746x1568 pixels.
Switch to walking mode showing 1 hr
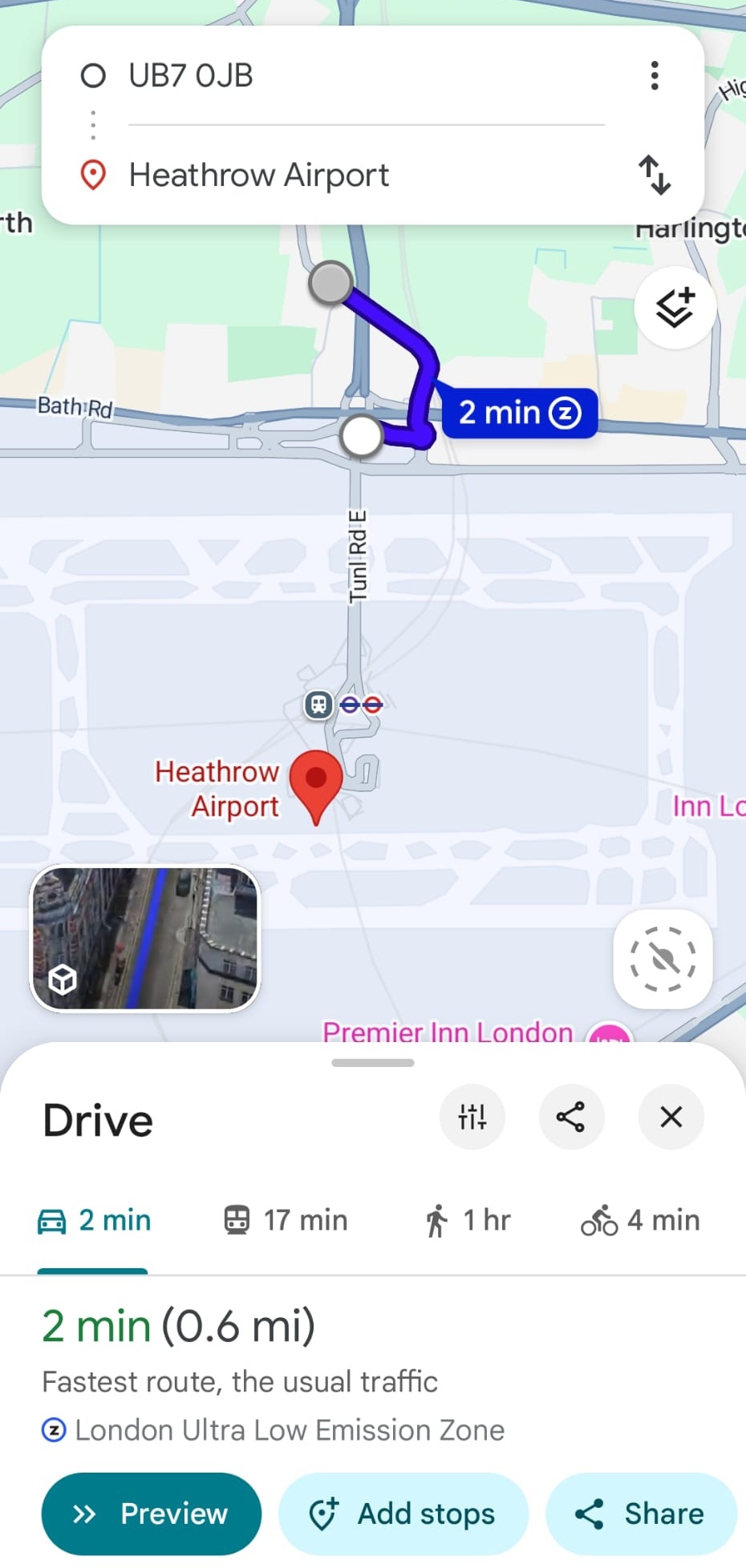tap(469, 1219)
